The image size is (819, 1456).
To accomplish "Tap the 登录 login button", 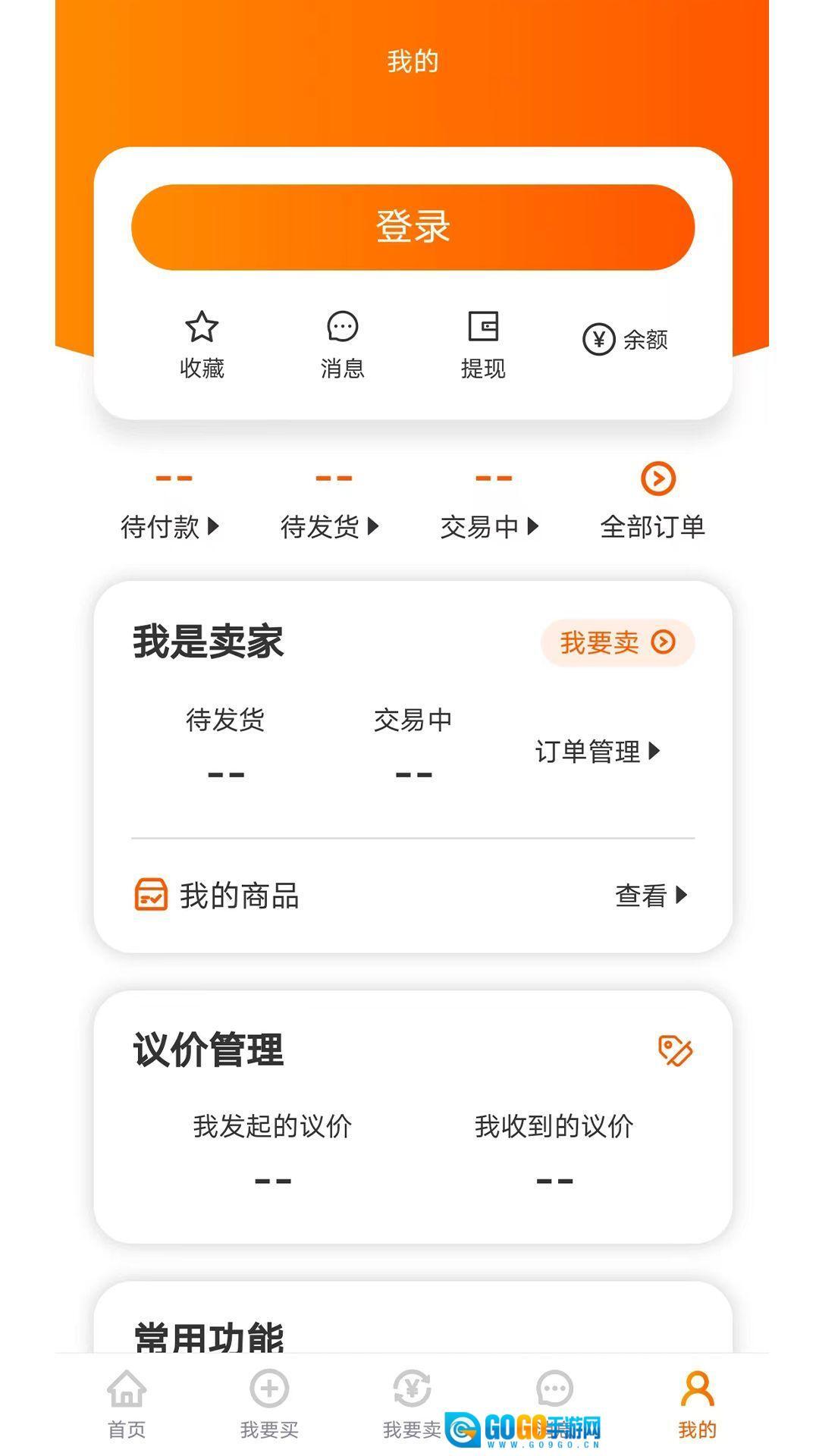I will coord(413,227).
